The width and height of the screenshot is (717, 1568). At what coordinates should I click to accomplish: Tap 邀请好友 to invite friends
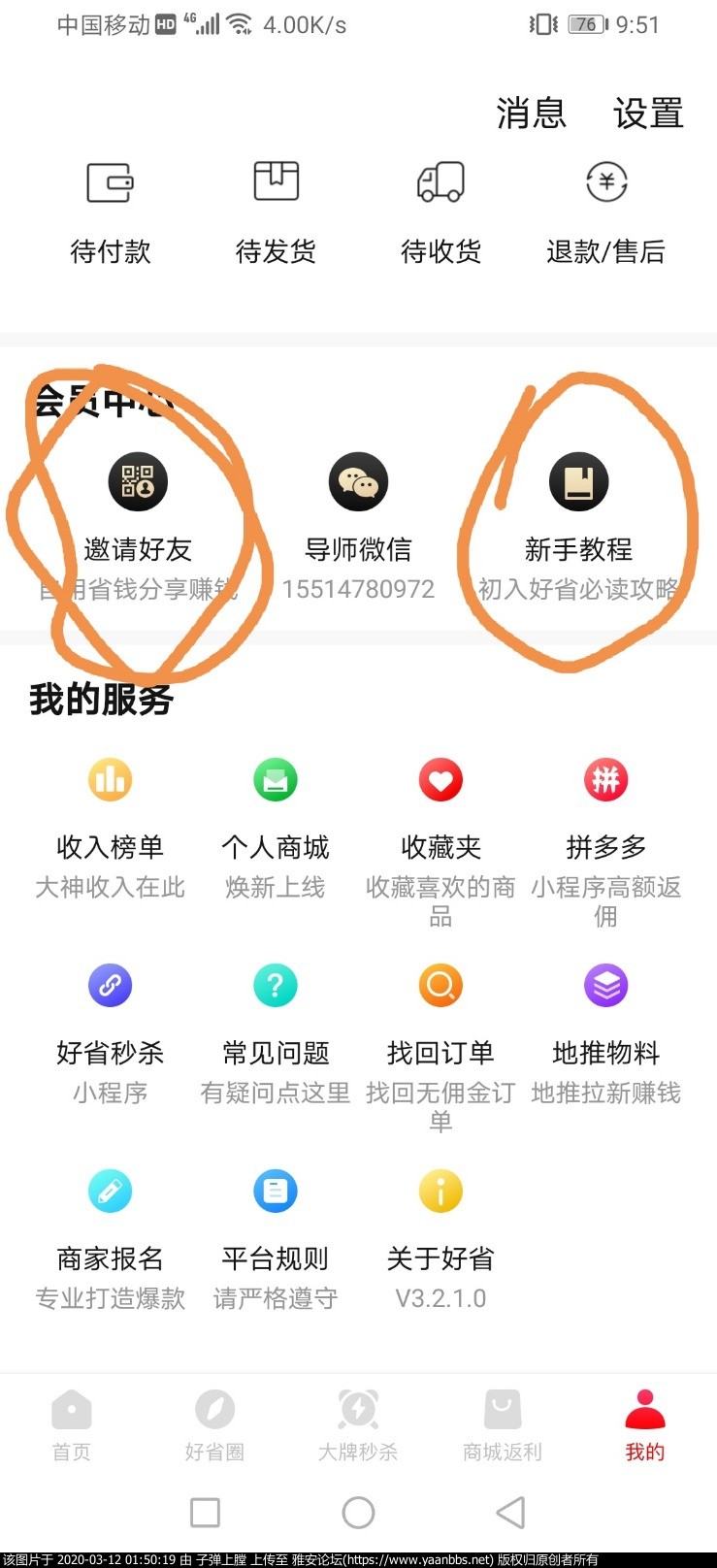(x=138, y=514)
